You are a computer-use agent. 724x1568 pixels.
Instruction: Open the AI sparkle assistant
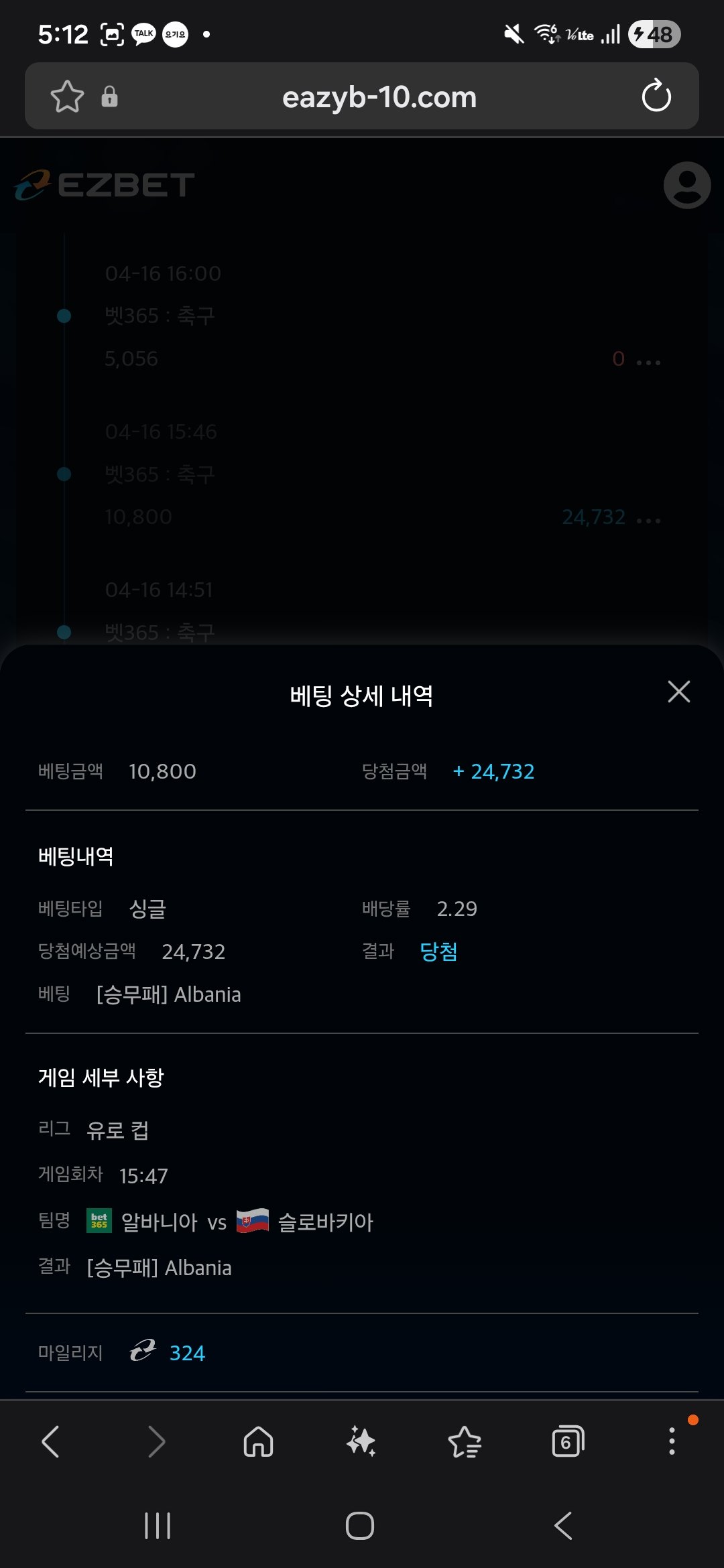[x=361, y=1441]
